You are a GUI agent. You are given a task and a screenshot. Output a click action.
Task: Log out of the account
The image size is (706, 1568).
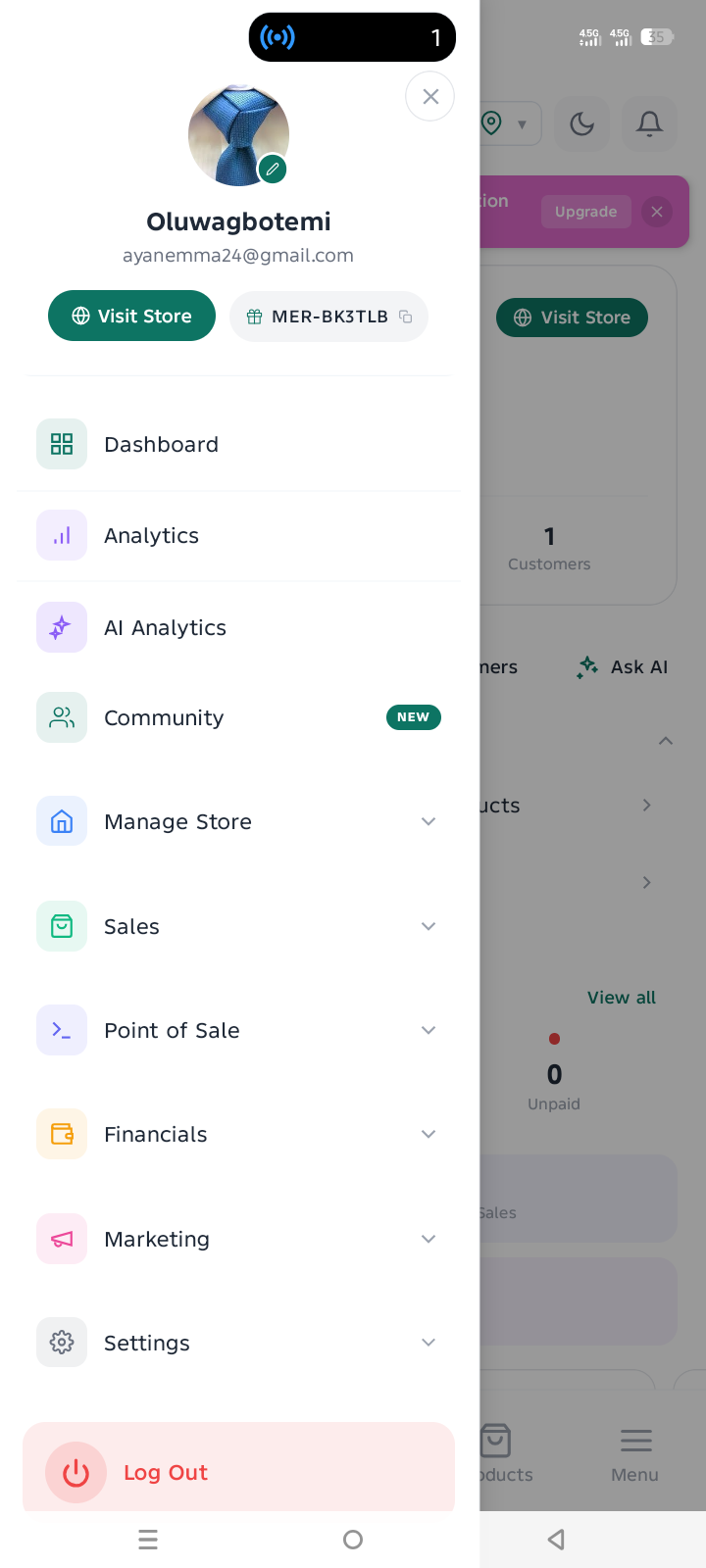tap(238, 1468)
